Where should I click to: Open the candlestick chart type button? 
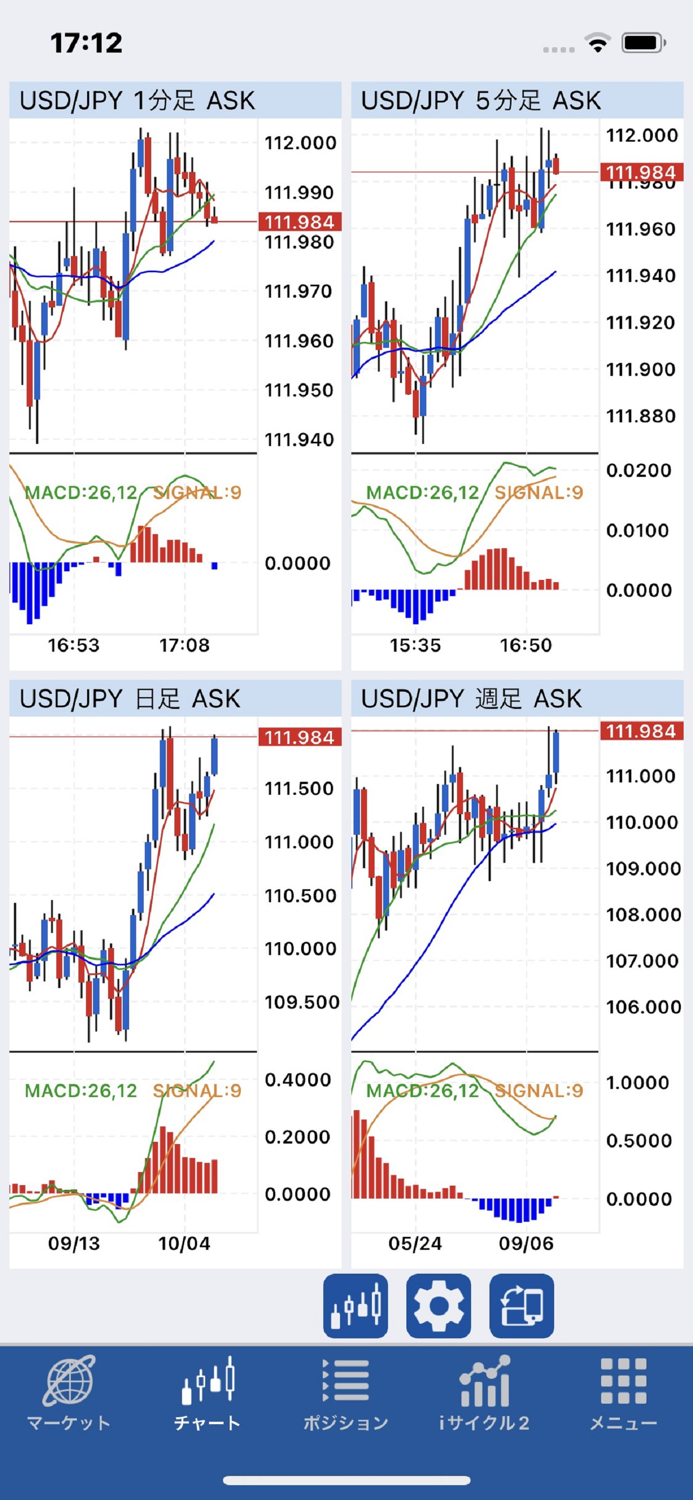(356, 1305)
